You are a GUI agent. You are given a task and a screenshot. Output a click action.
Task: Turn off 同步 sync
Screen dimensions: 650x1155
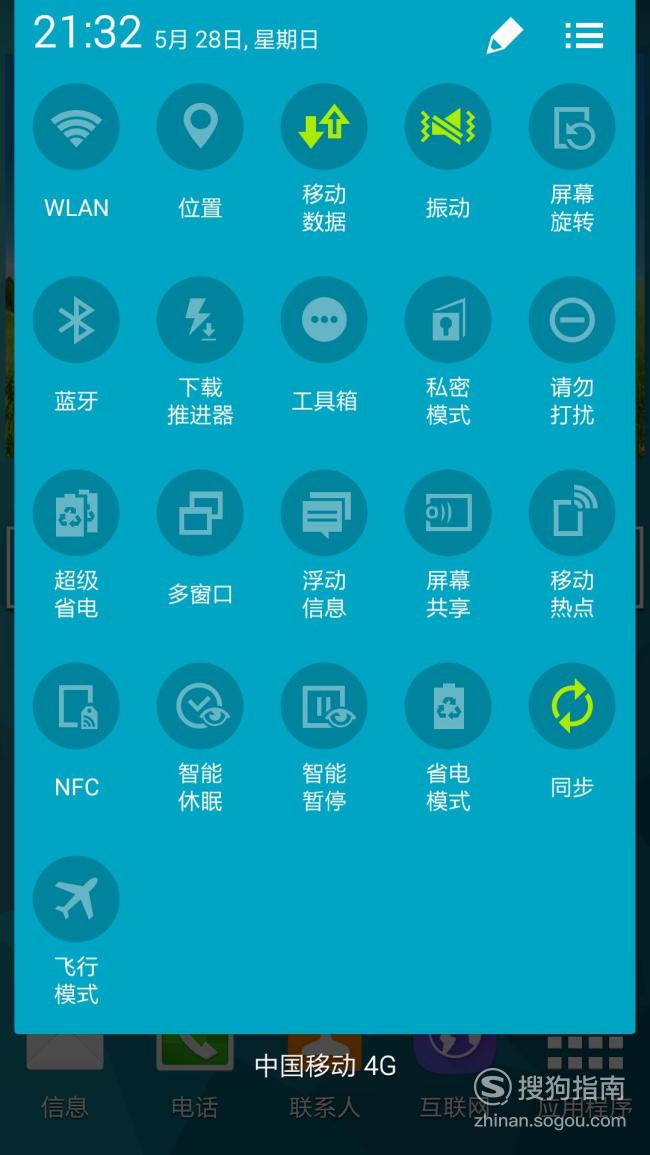572,706
